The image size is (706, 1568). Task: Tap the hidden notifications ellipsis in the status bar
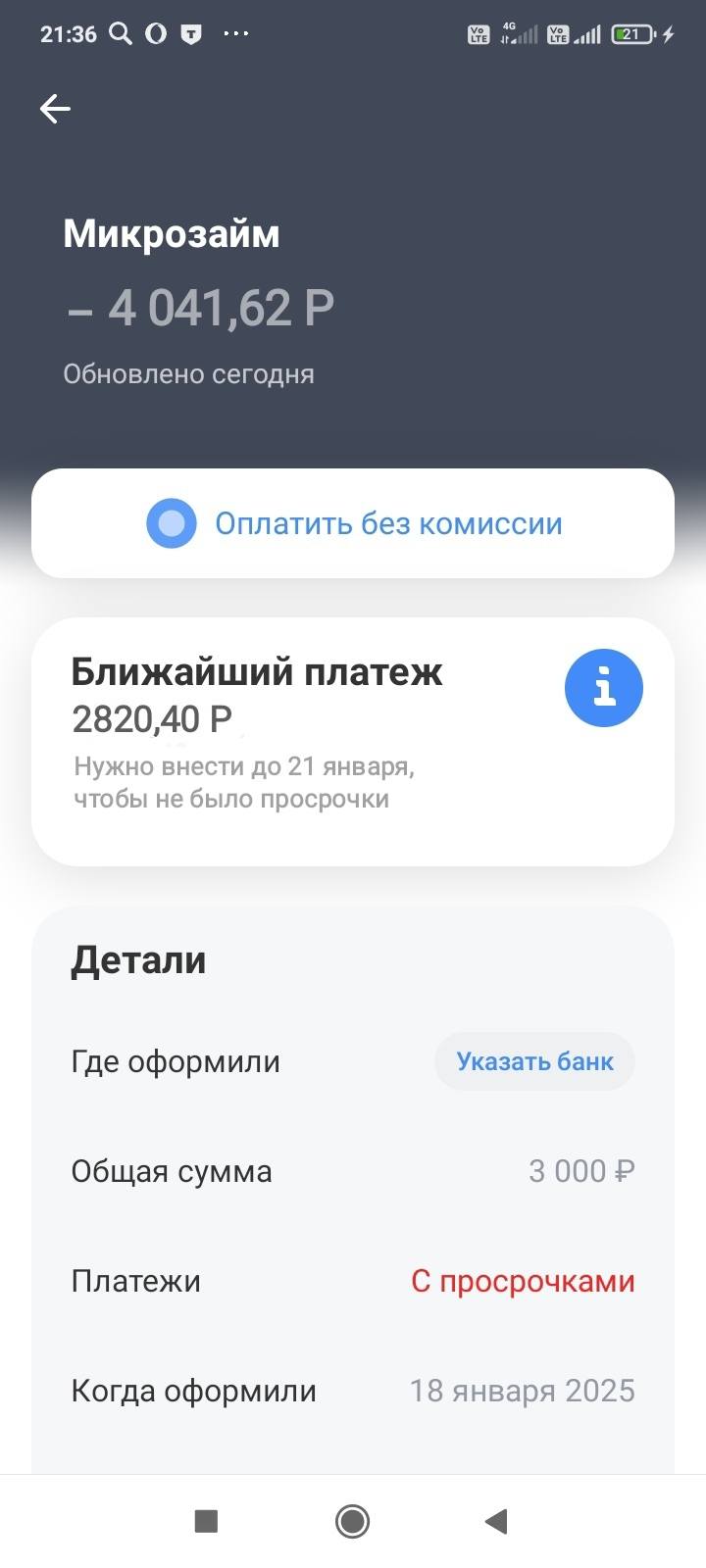click(x=235, y=32)
